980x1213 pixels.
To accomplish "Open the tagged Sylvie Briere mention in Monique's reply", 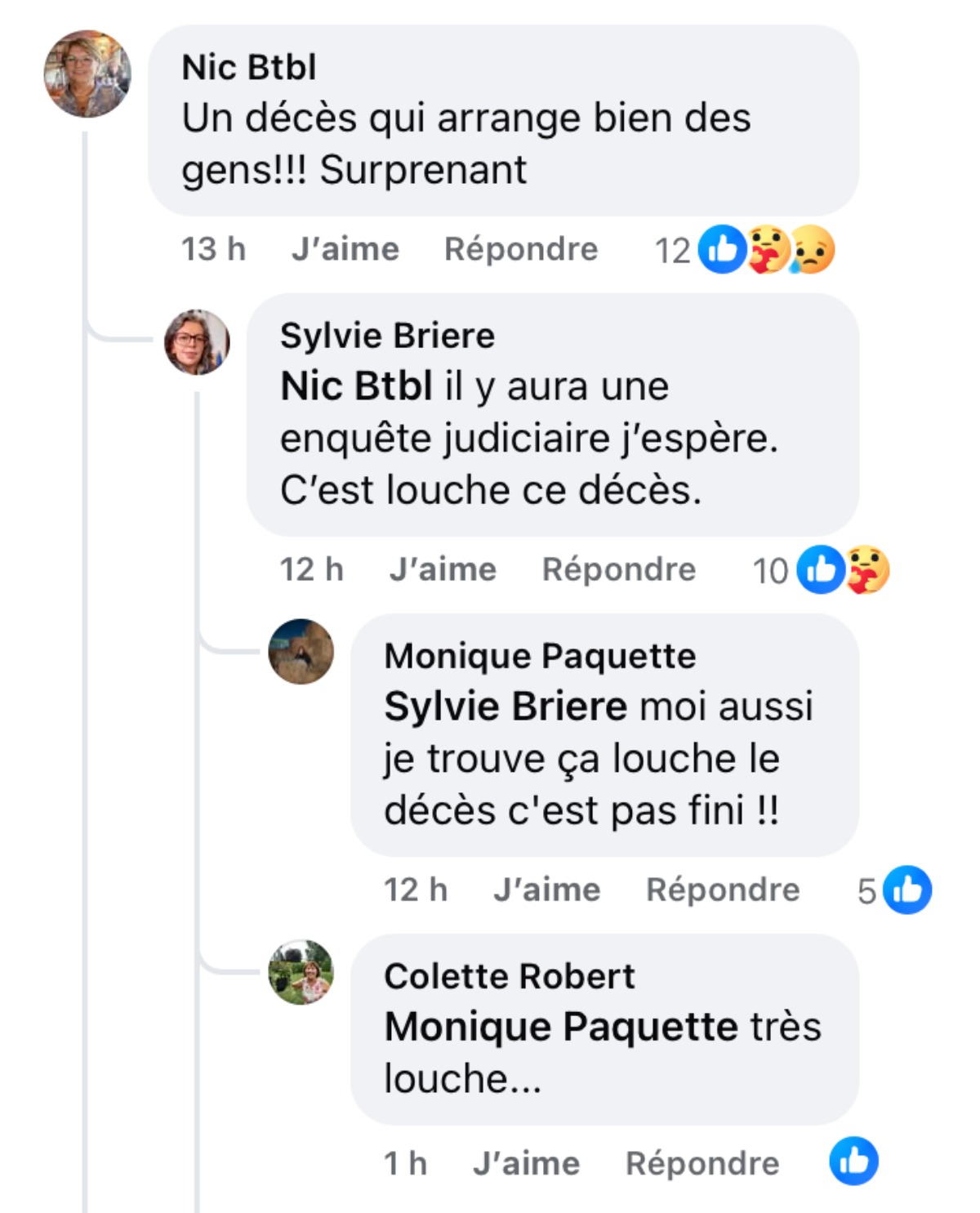I will click(506, 707).
